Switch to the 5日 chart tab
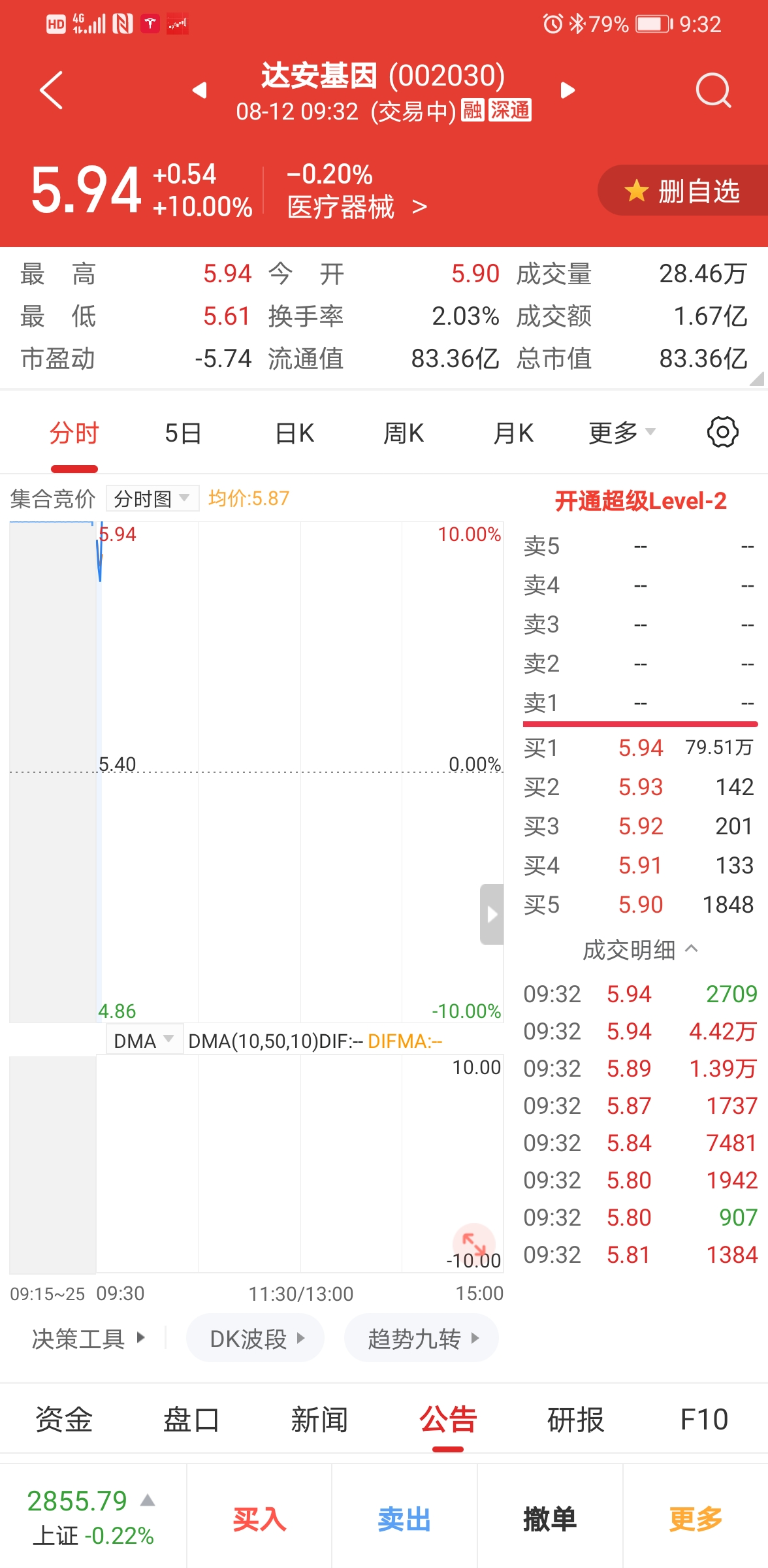The height and width of the screenshot is (1568, 768). (x=183, y=433)
